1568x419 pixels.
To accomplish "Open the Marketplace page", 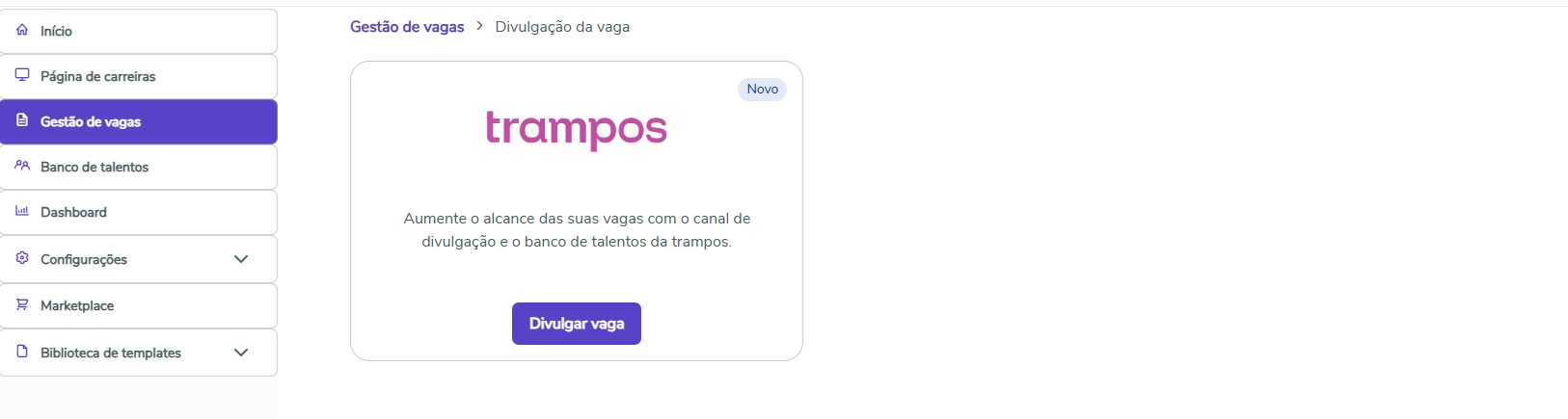I will (77, 305).
